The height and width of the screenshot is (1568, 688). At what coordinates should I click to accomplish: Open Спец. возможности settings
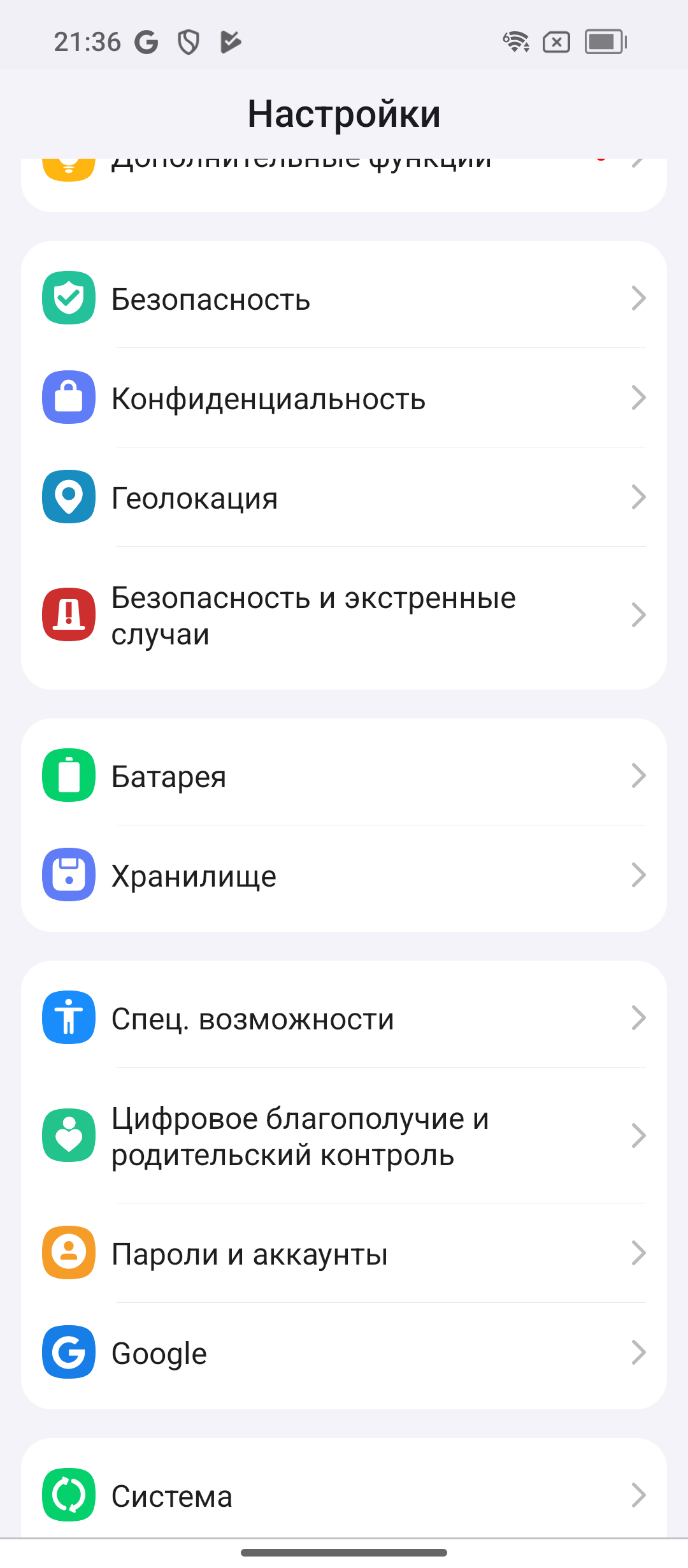[344, 1019]
